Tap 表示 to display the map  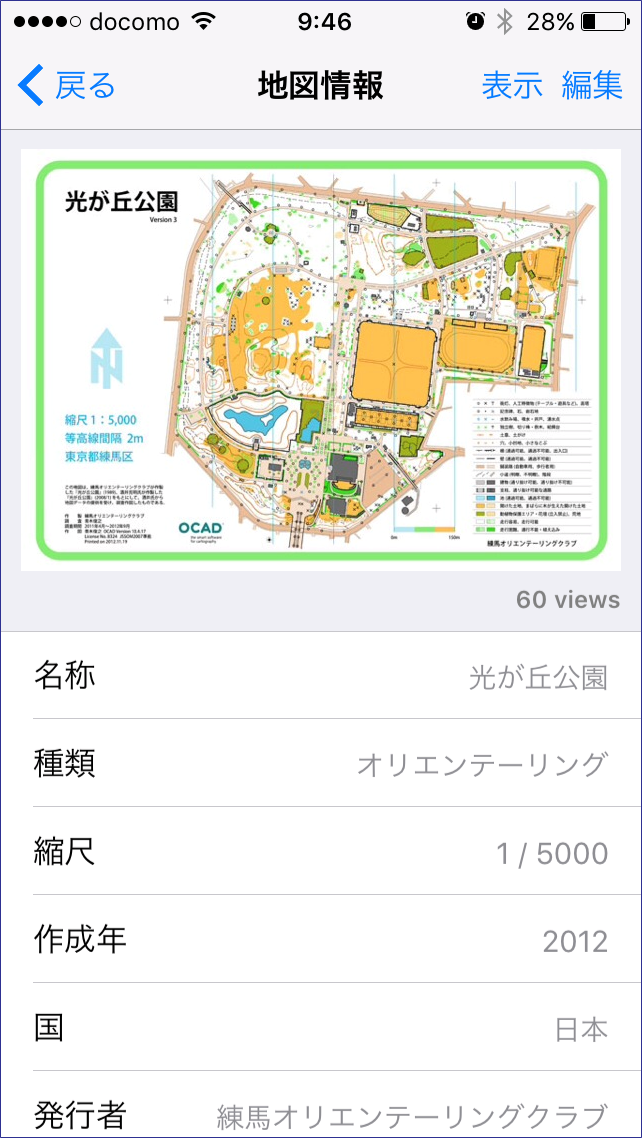(512, 86)
